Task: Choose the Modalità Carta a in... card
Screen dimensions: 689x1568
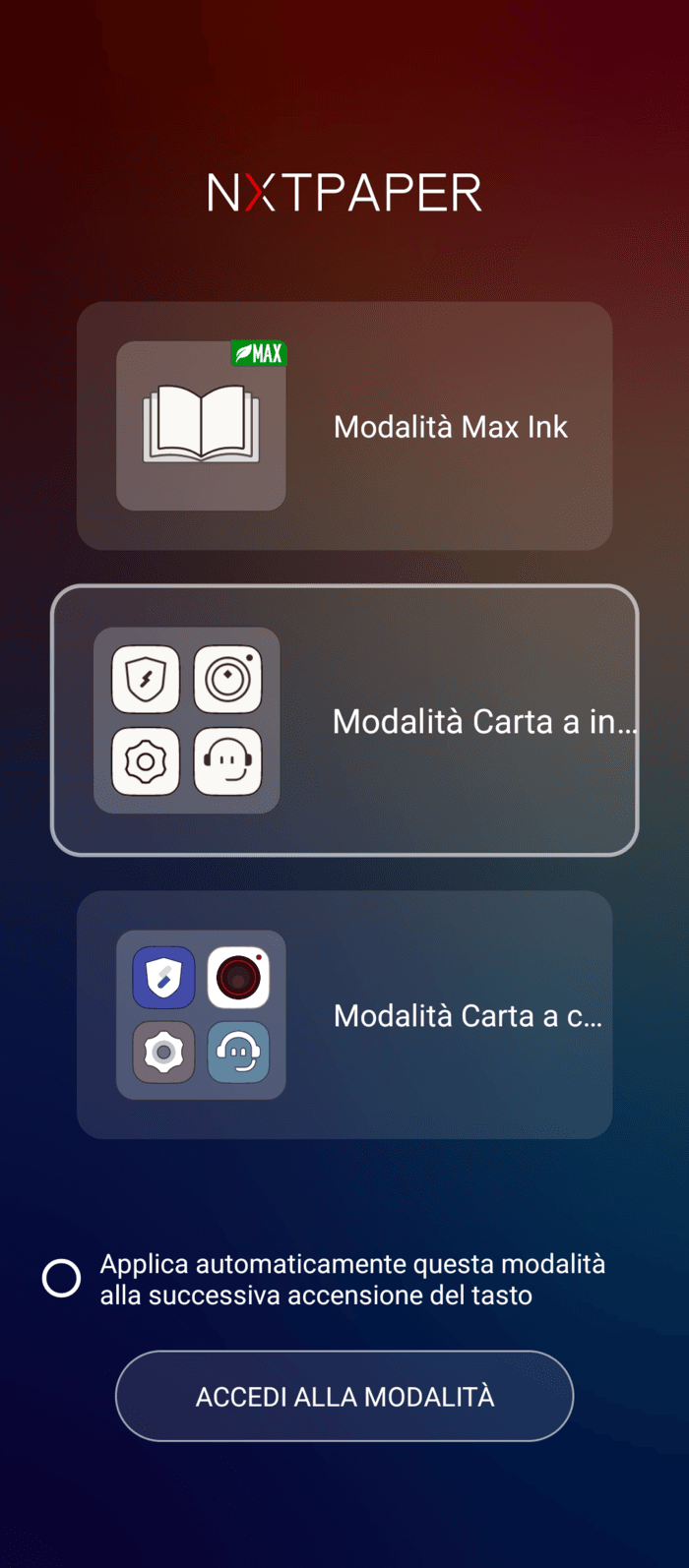Action: [x=344, y=721]
